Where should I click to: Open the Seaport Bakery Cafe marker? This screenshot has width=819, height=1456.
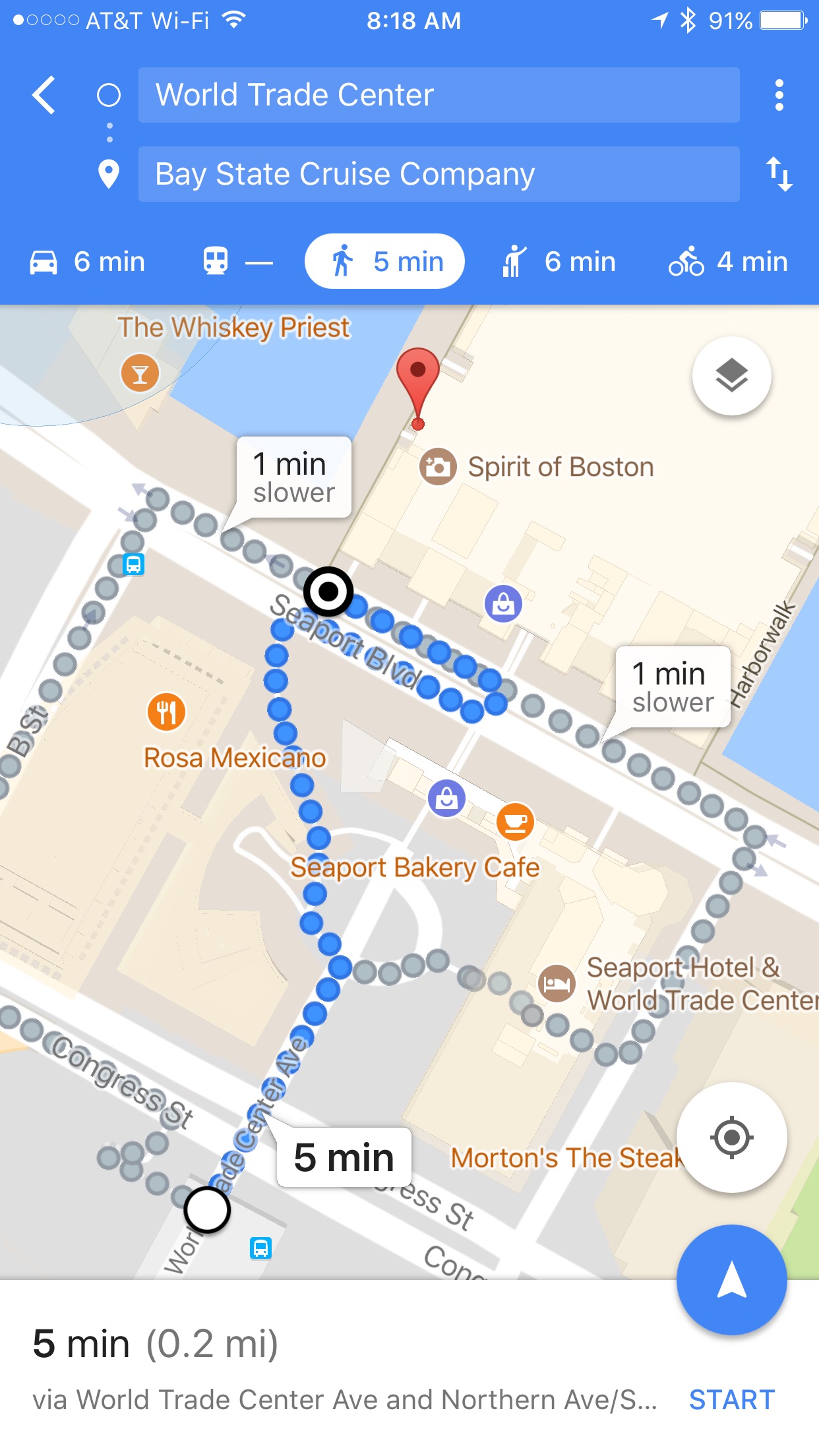pyautogui.click(x=515, y=822)
